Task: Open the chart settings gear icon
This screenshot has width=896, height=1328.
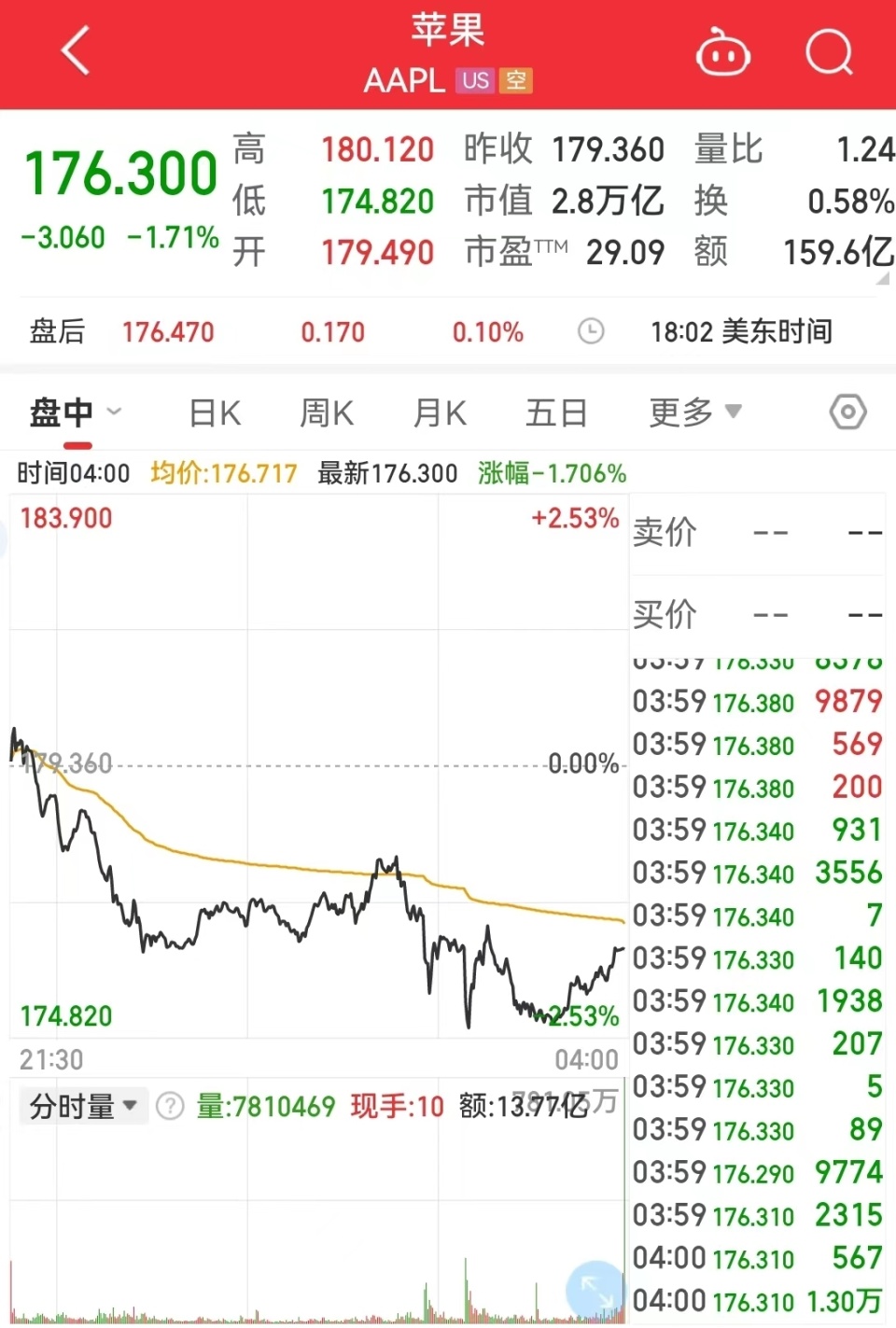Action: pyautogui.click(x=847, y=412)
